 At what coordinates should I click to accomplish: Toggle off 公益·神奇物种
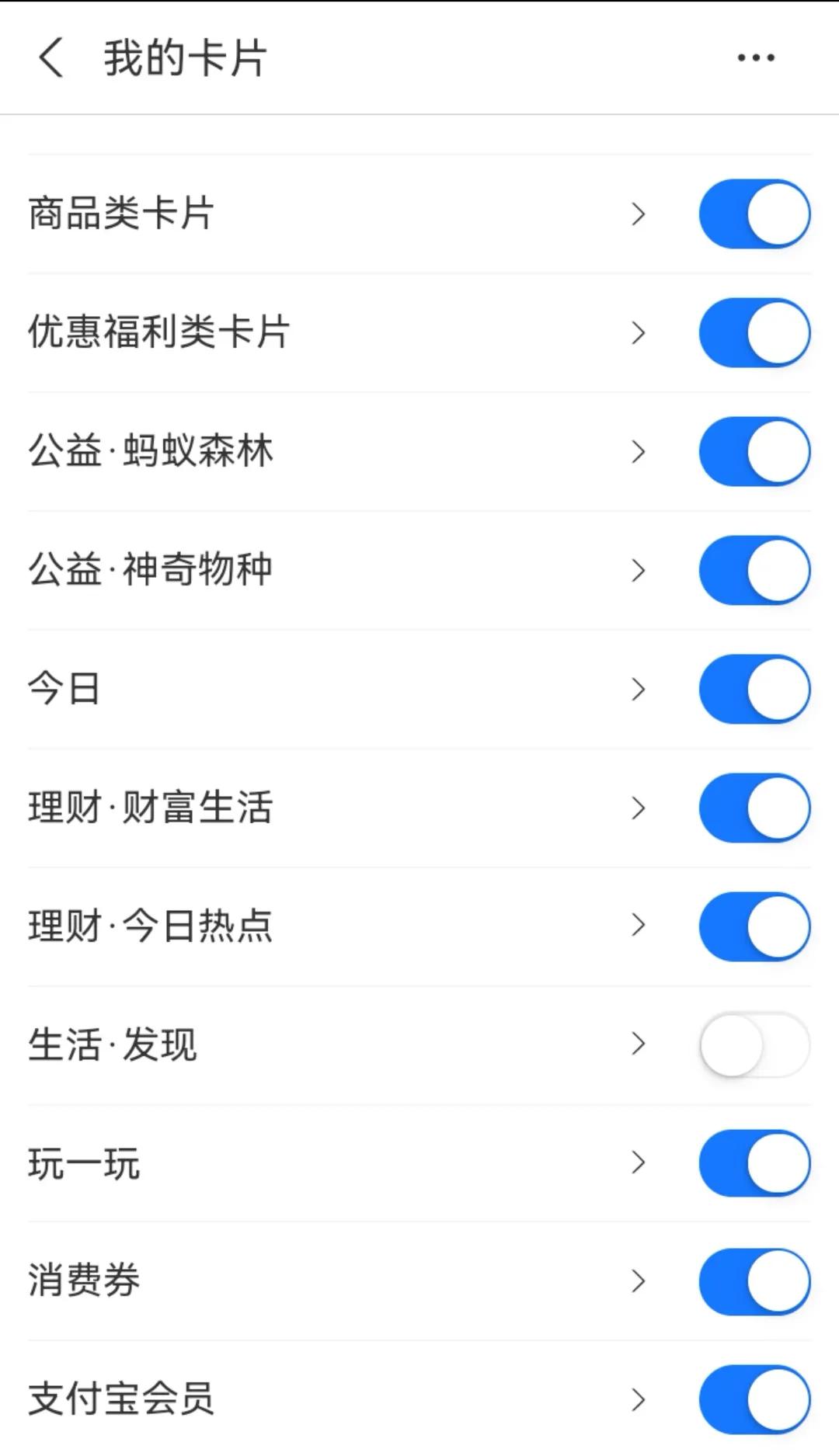(754, 571)
